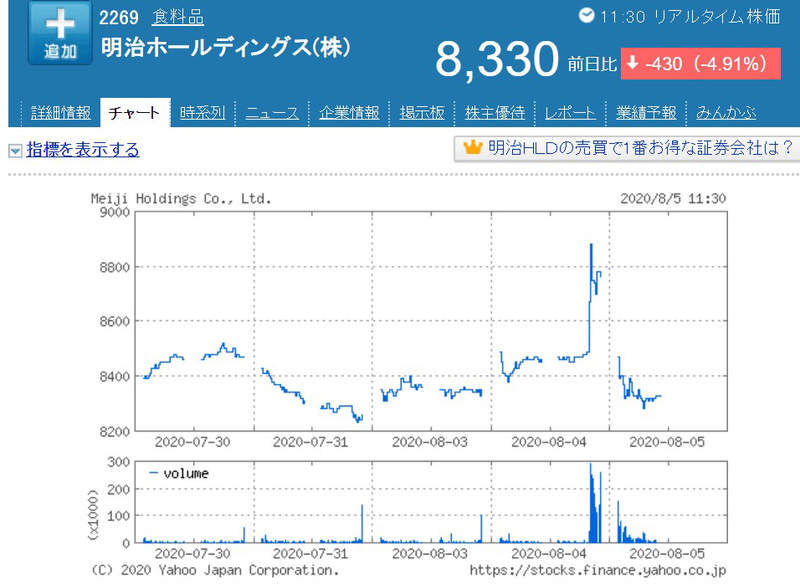Open the みんかぶ tab
The image size is (800, 584).
[x=726, y=112]
